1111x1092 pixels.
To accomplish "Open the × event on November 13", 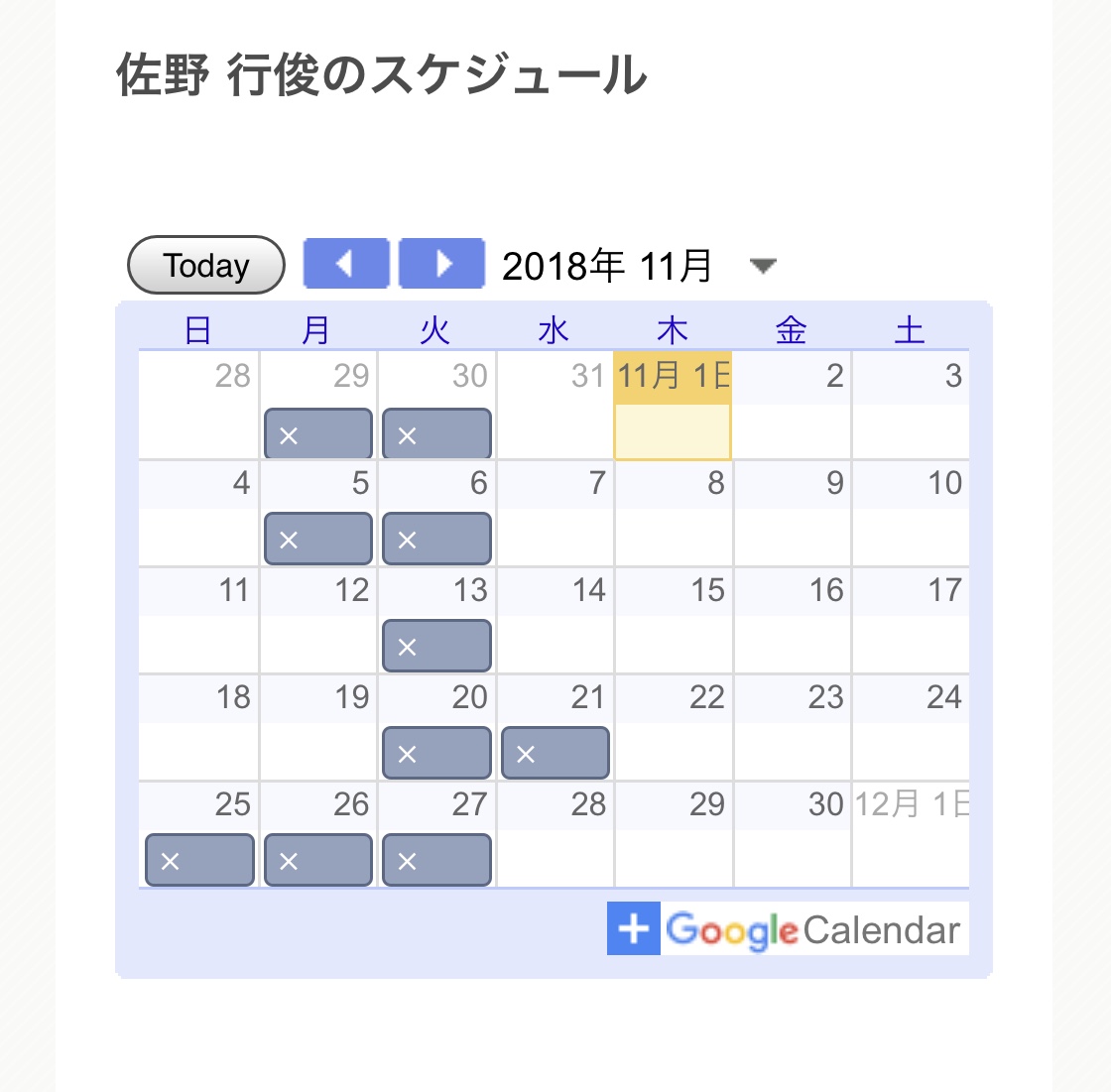I will coord(436,646).
